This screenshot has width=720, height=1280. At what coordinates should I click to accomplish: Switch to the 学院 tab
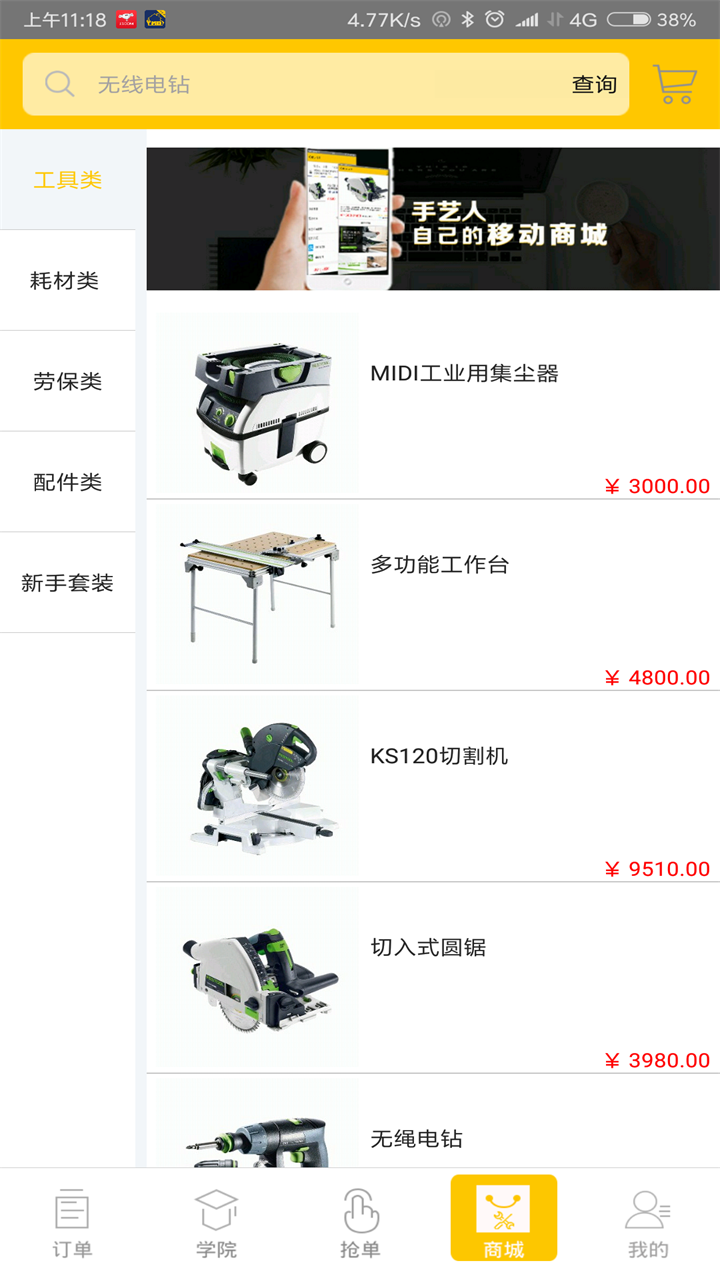tap(216, 1222)
